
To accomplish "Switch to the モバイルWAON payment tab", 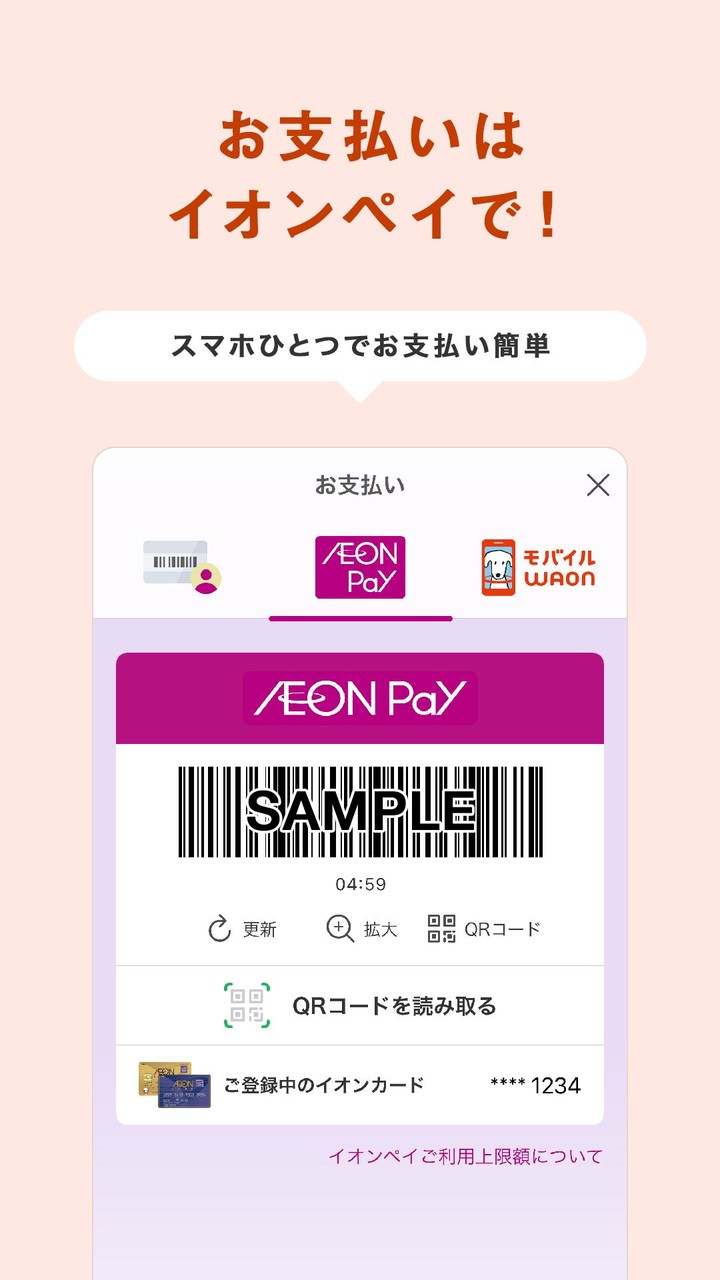I will [x=541, y=568].
